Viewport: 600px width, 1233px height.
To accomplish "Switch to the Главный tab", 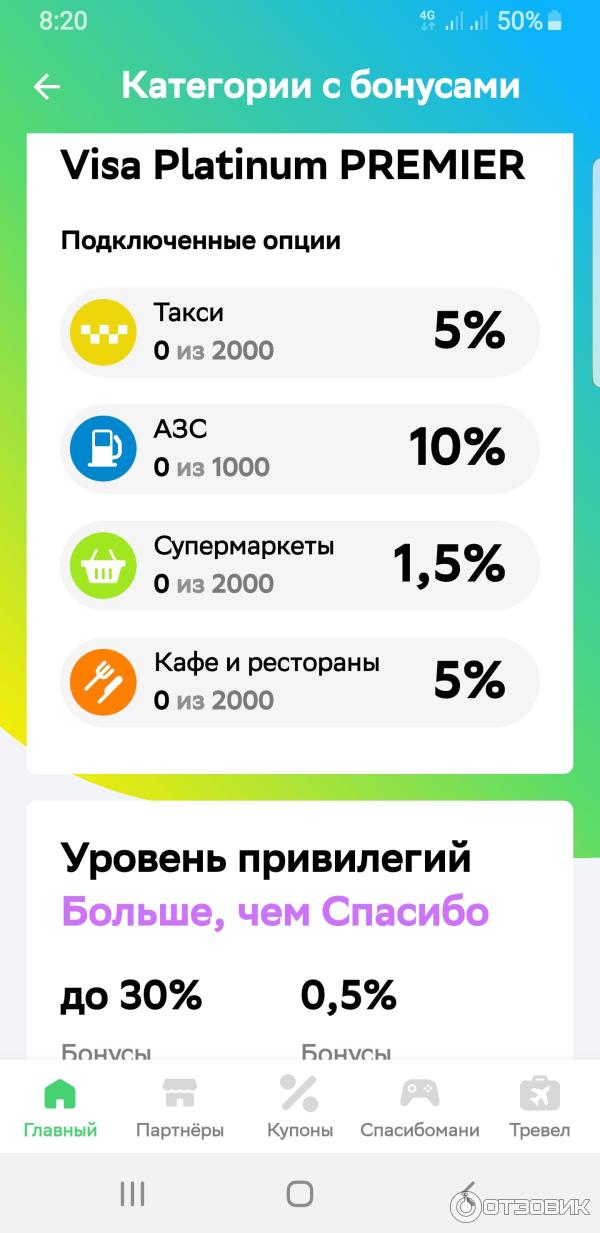I will pyautogui.click(x=60, y=1108).
